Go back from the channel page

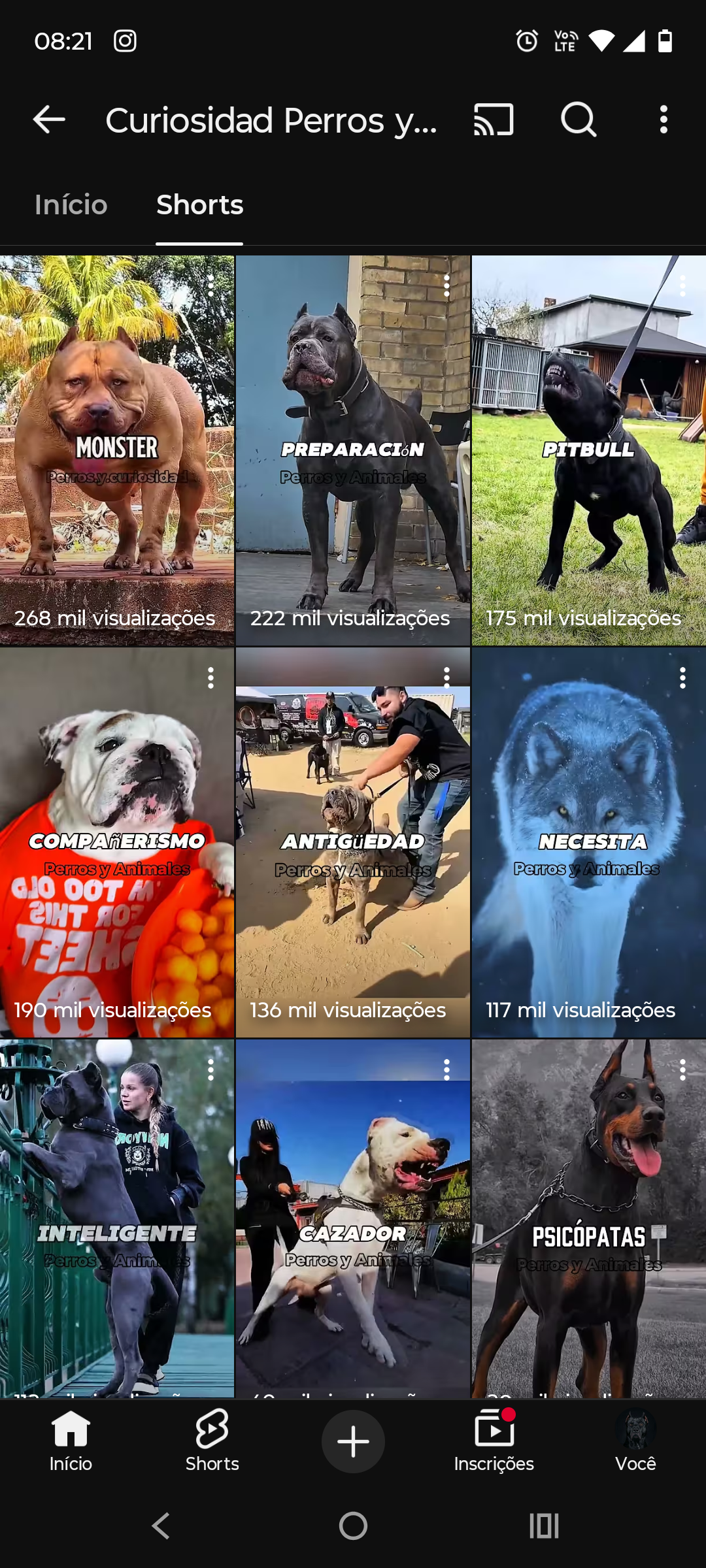point(49,120)
